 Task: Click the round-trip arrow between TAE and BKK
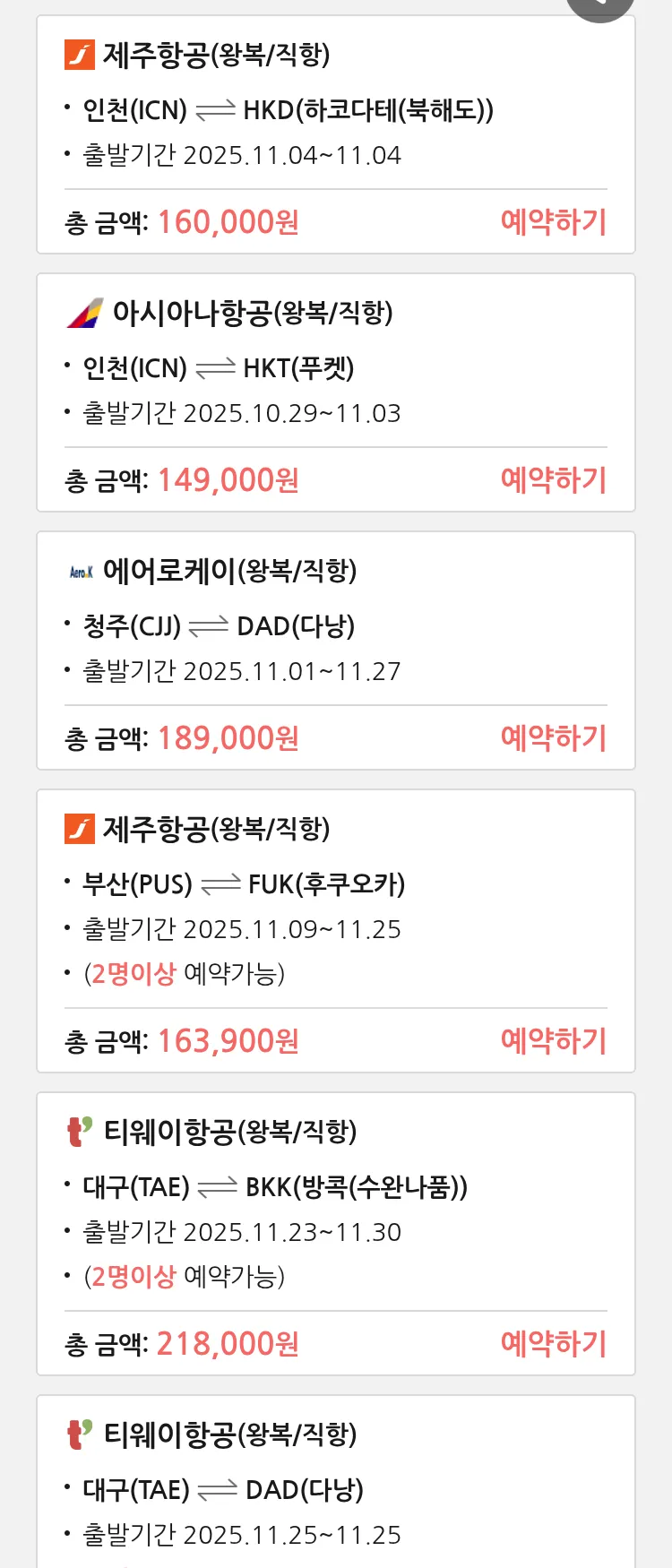tap(218, 1185)
